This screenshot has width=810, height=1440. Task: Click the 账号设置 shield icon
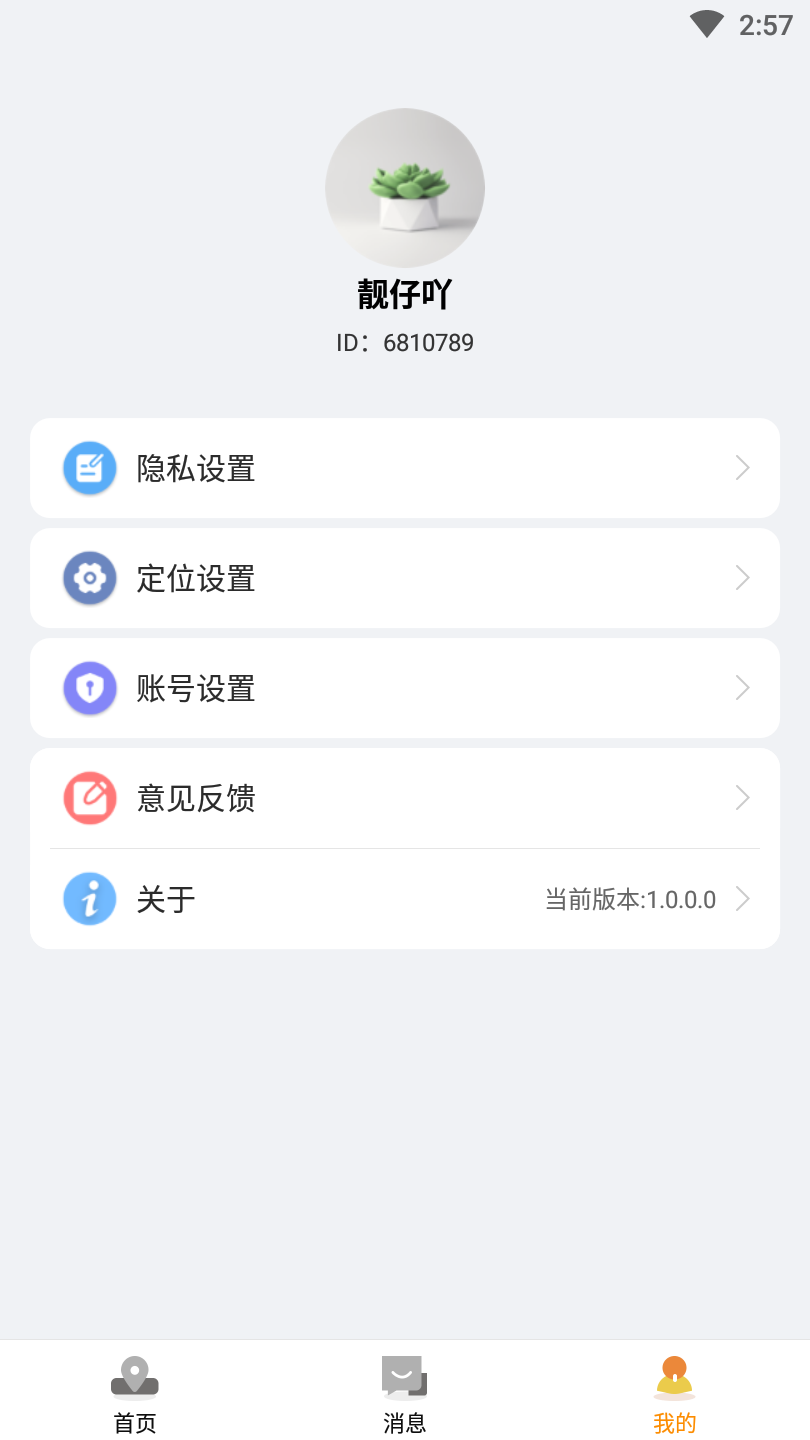point(89,687)
